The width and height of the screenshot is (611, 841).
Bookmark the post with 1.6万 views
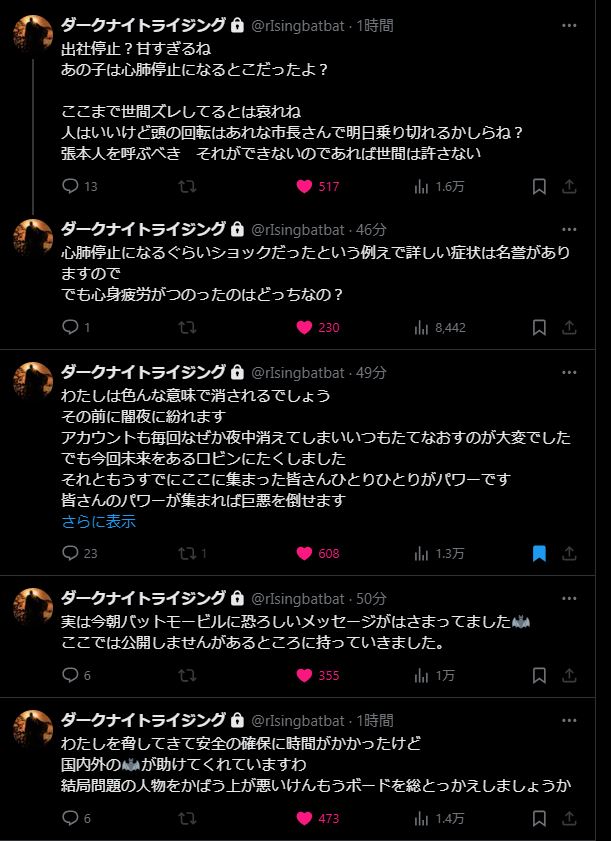[x=539, y=186]
